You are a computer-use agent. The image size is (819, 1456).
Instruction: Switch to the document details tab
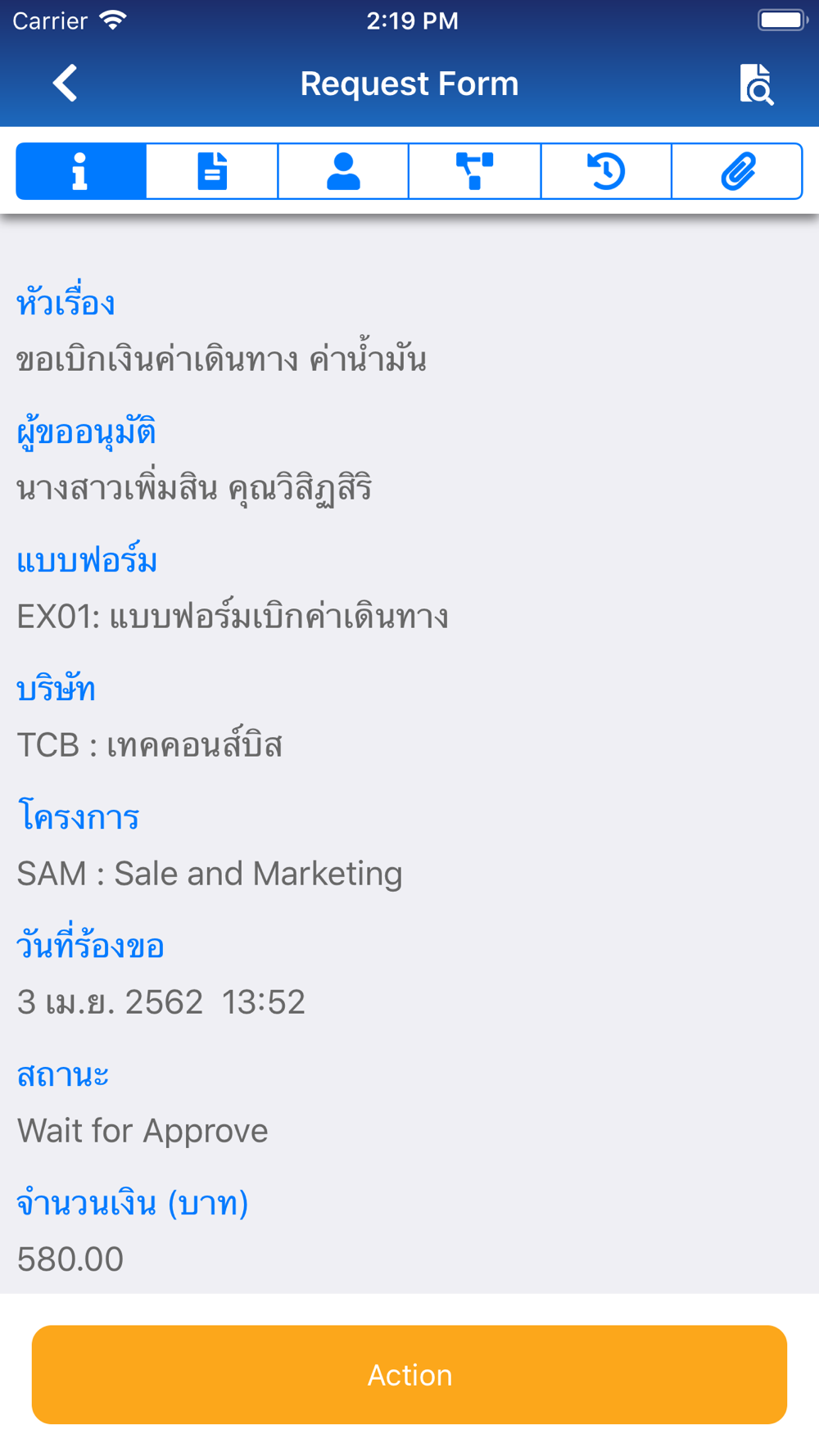(x=212, y=171)
